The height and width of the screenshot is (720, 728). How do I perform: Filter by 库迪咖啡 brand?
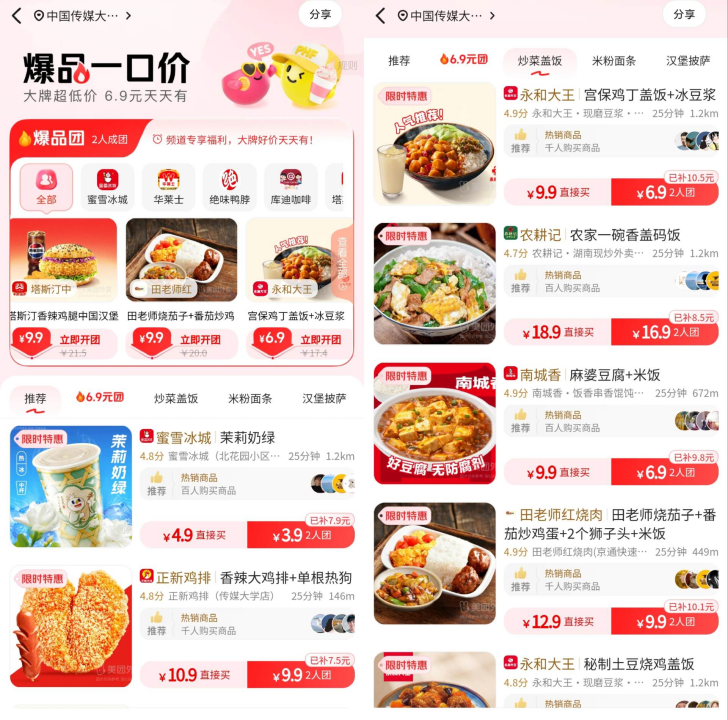[x=290, y=187]
